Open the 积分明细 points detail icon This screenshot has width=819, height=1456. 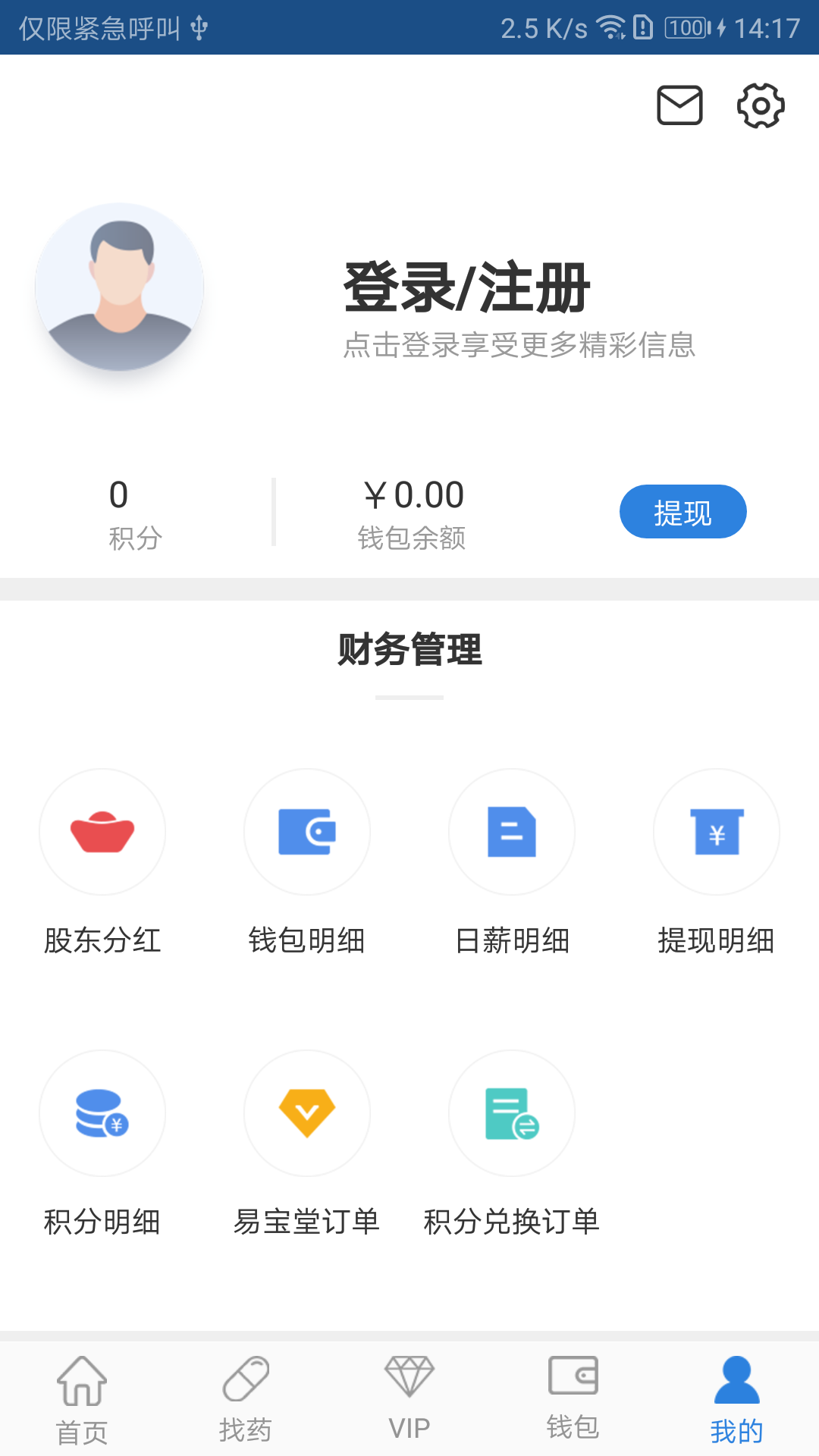(x=102, y=1112)
